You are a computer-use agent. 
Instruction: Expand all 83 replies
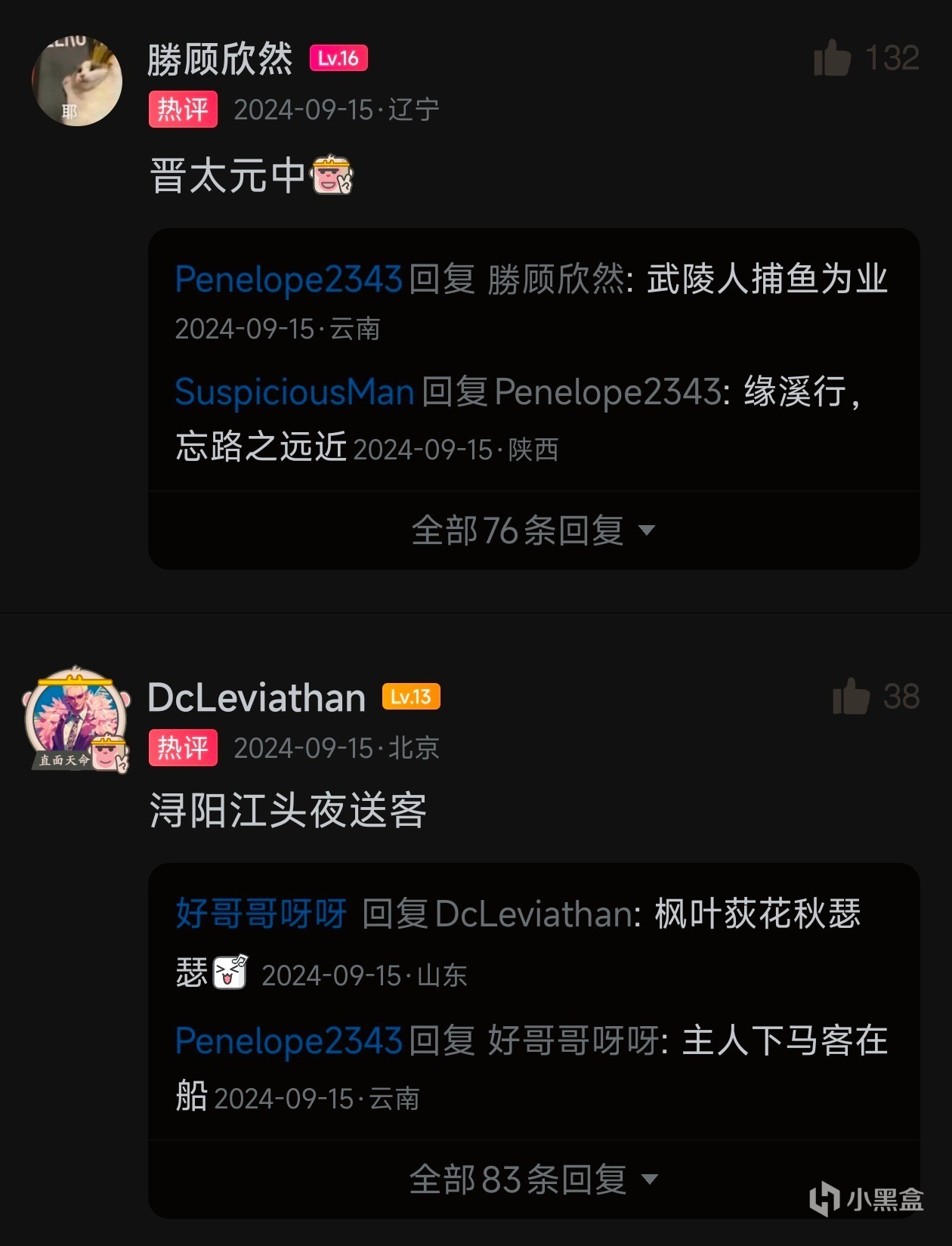pos(533,1179)
